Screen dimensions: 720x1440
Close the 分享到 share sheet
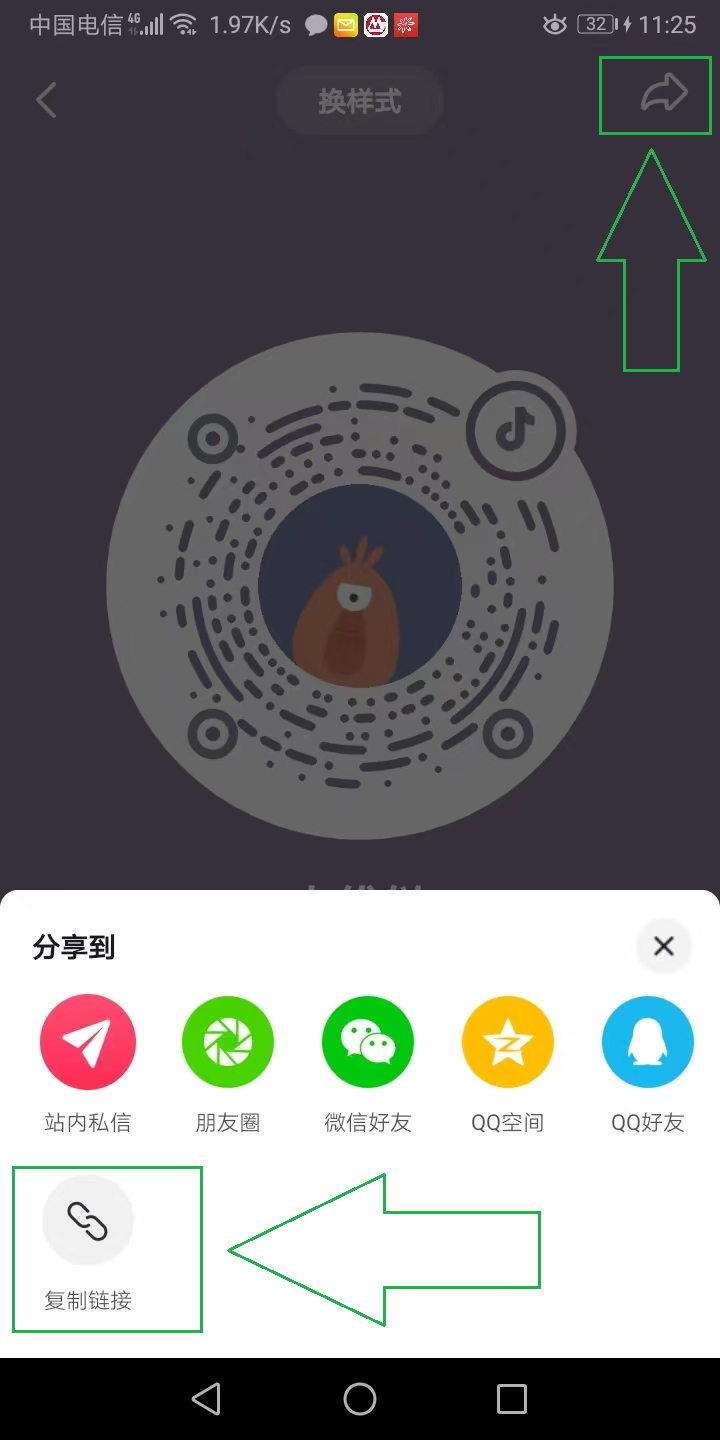click(x=664, y=946)
